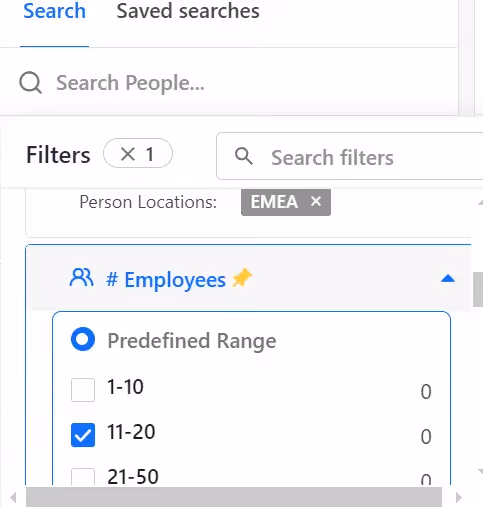This screenshot has height=507, width=483.
Task: Uncheck the 11-20 employees box
Action: click(83, 435)
